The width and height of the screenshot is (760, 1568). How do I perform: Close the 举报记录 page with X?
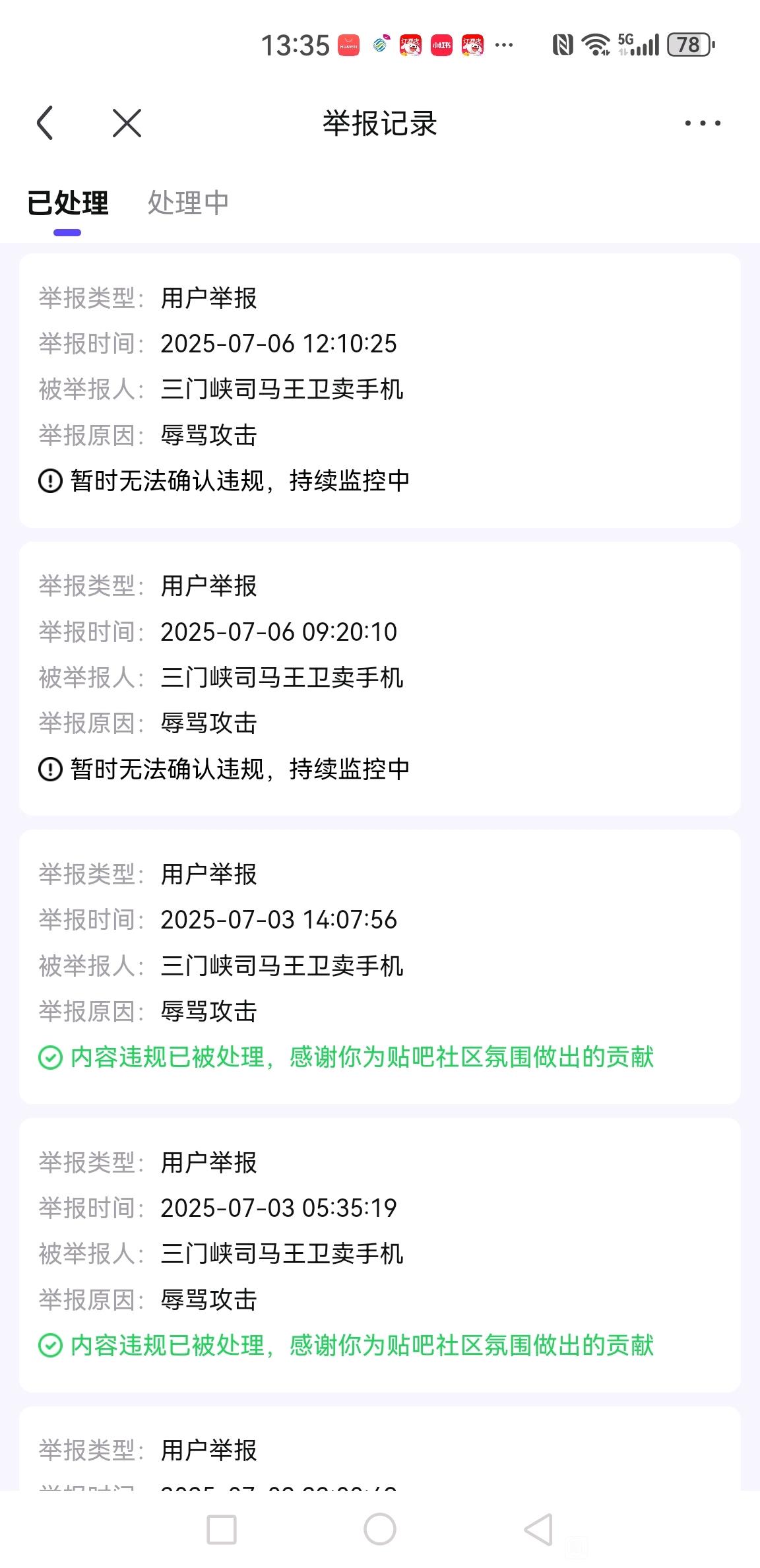tap(127, 123)
